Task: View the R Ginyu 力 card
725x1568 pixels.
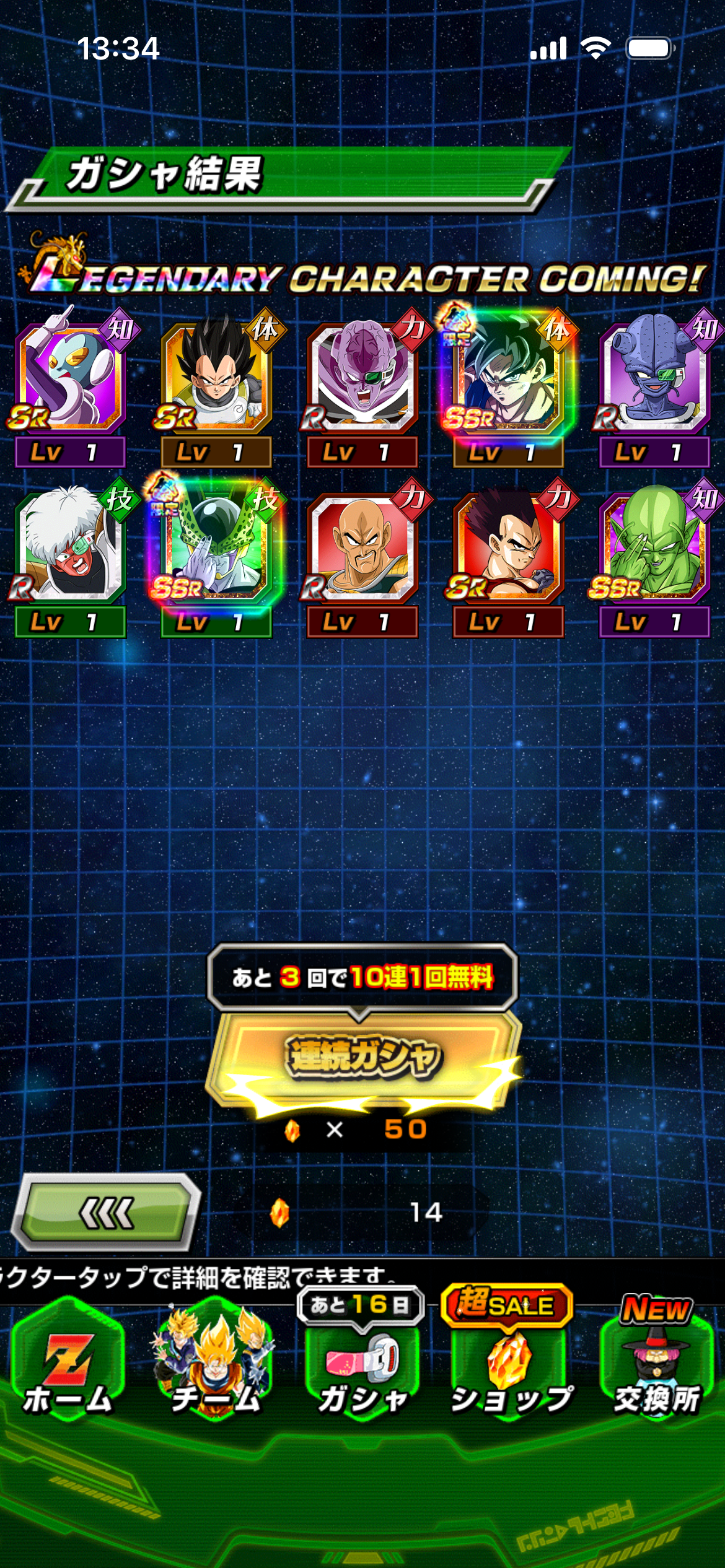Action: [x=362, y=387]
